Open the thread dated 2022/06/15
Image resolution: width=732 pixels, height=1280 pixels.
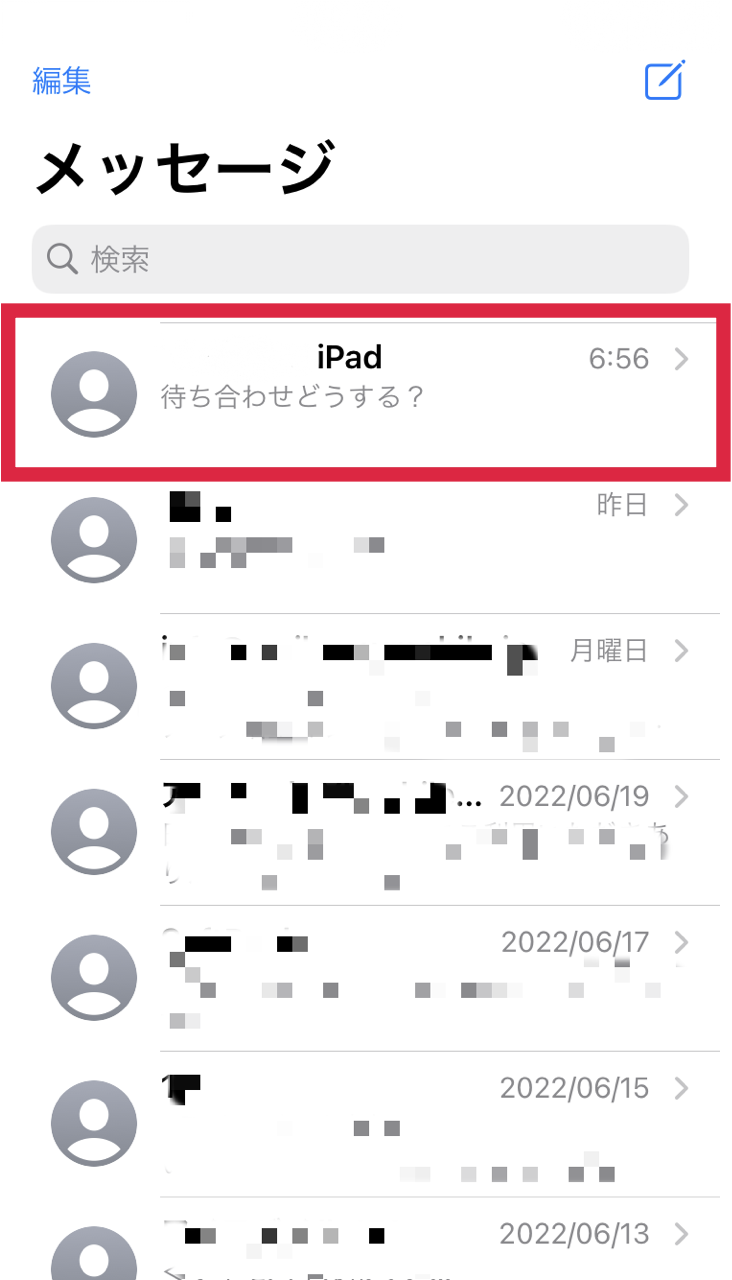coord(366,1125)
